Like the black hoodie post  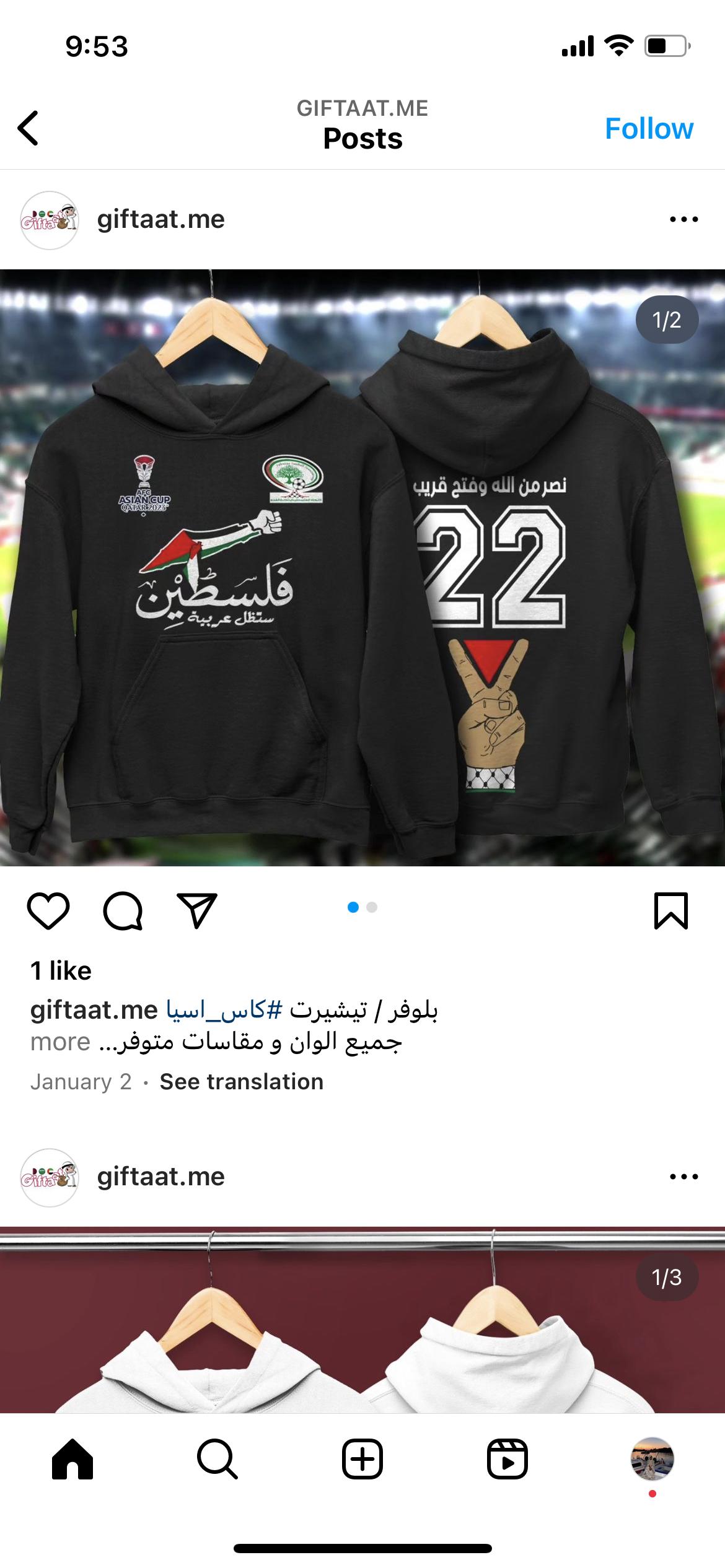pos(48,911)
